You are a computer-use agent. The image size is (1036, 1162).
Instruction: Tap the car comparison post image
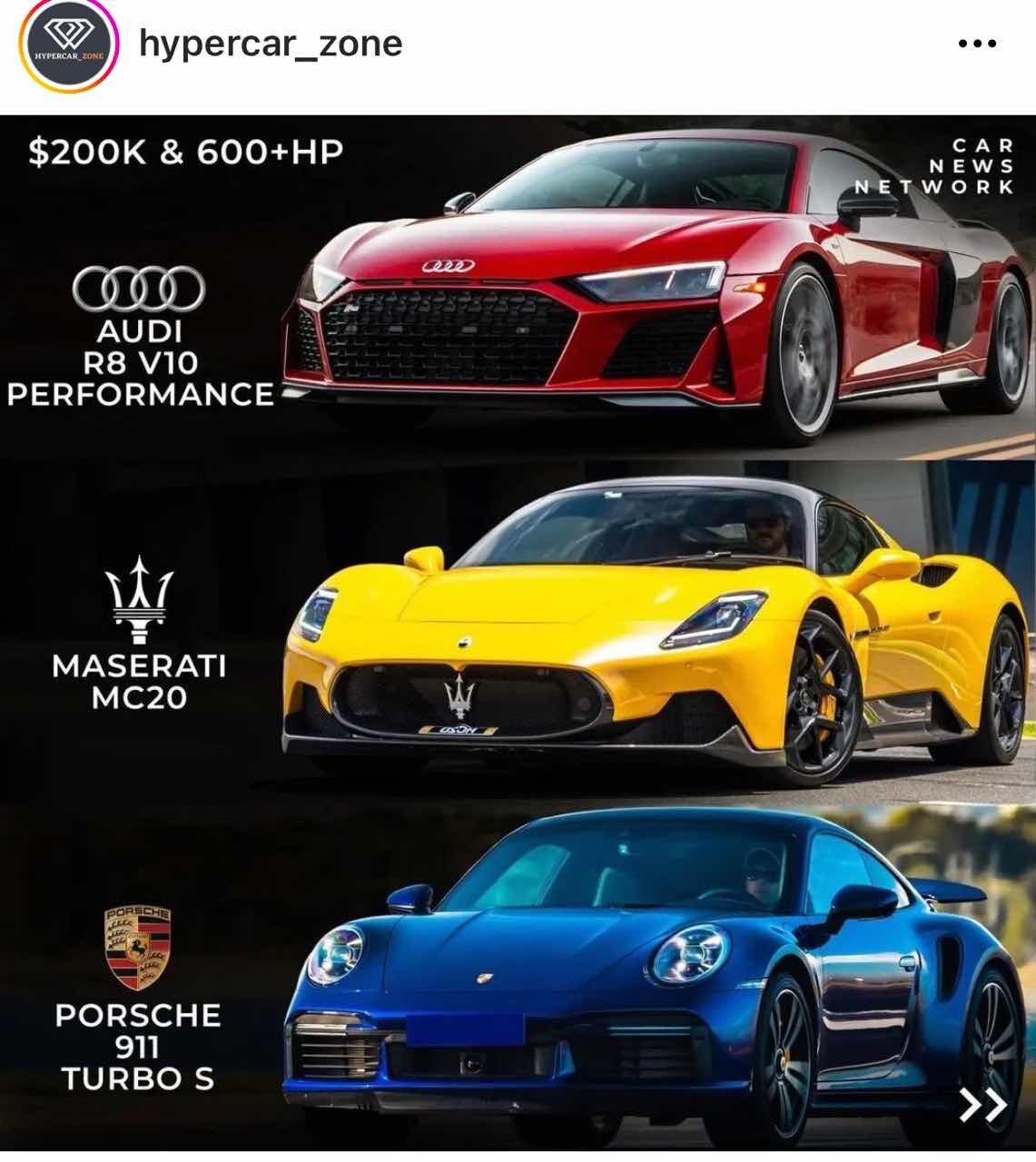click(518, 635)
